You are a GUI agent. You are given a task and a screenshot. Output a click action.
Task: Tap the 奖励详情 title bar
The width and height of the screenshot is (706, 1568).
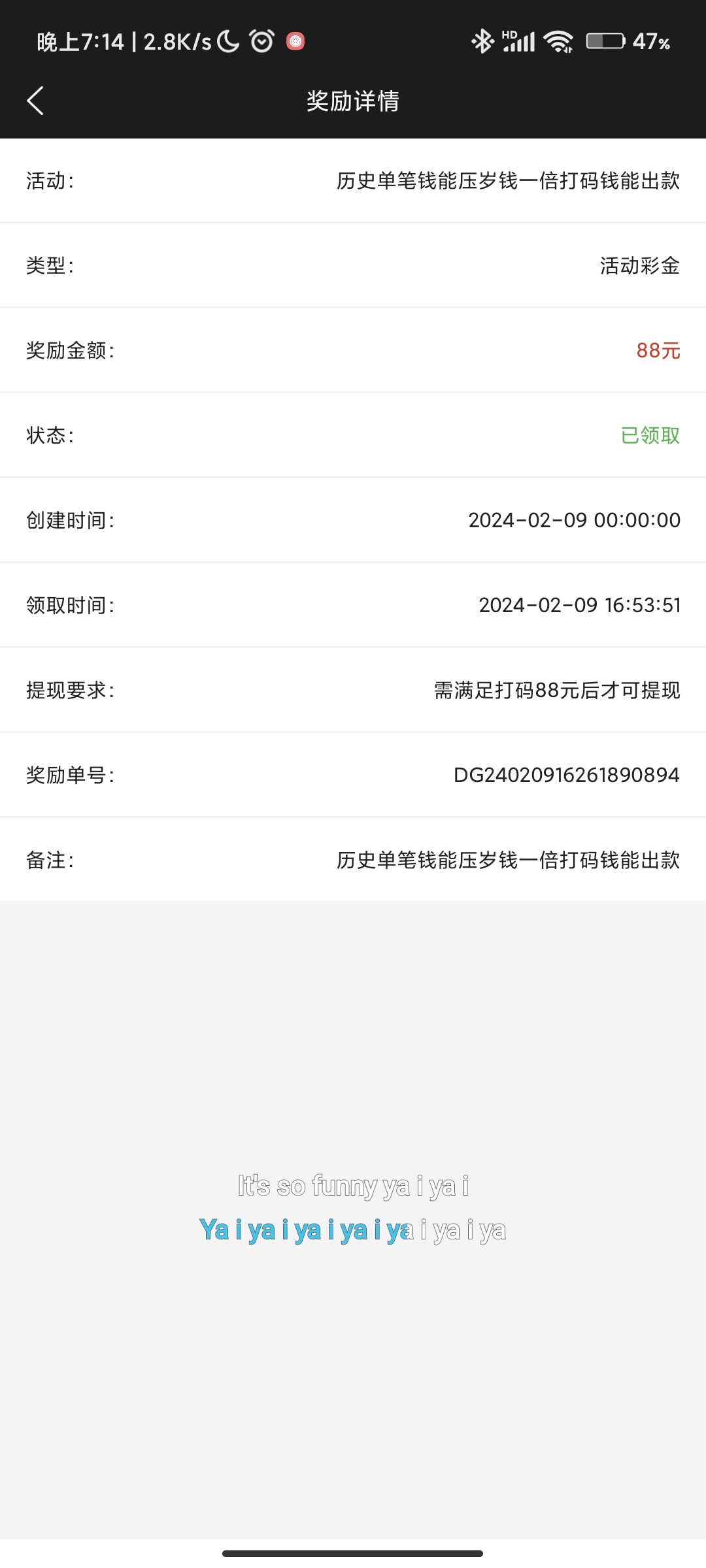[x=353, y=101]
